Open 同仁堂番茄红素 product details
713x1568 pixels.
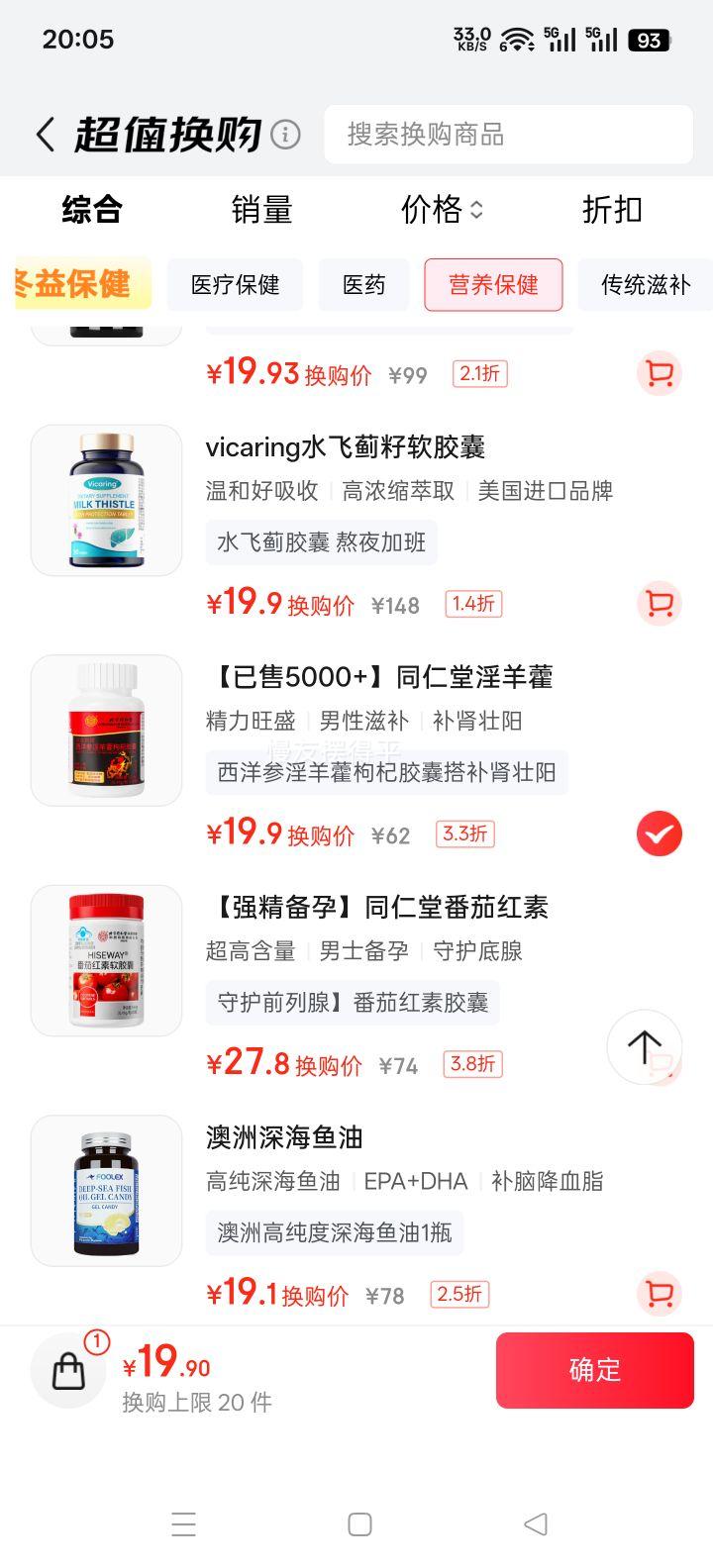tap(380, 907)
